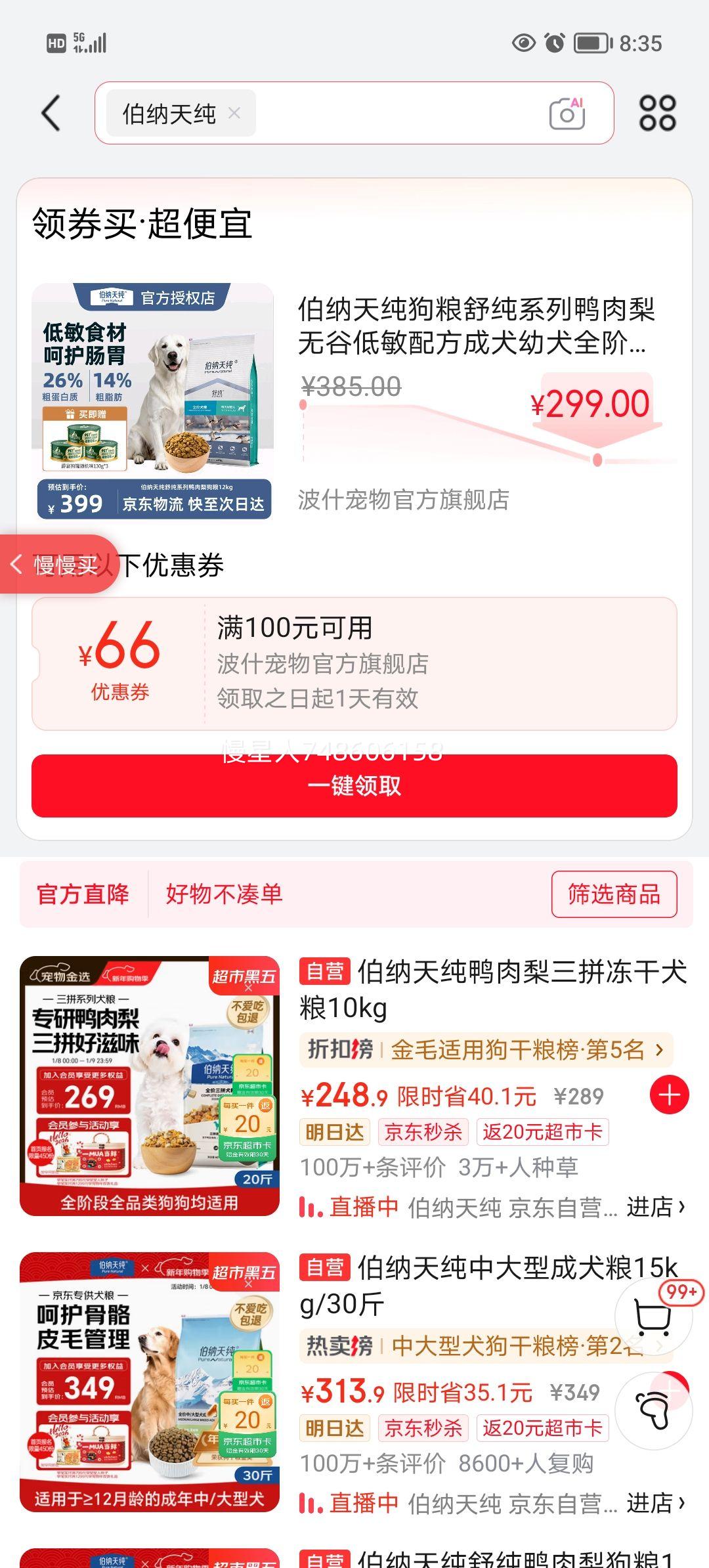Open 筛选商品 filter options

pyautogui.click(x=615, y=894)
